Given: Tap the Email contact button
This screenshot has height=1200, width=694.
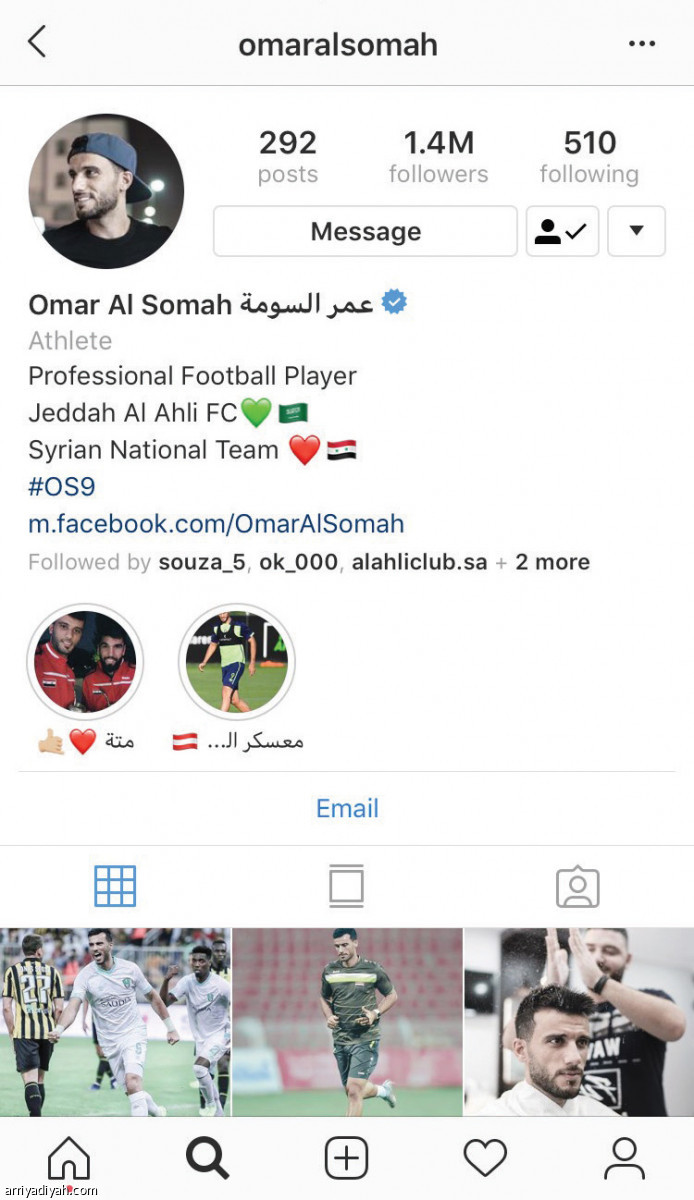Looking at the screenshot, I should click(x=347, y=808).
